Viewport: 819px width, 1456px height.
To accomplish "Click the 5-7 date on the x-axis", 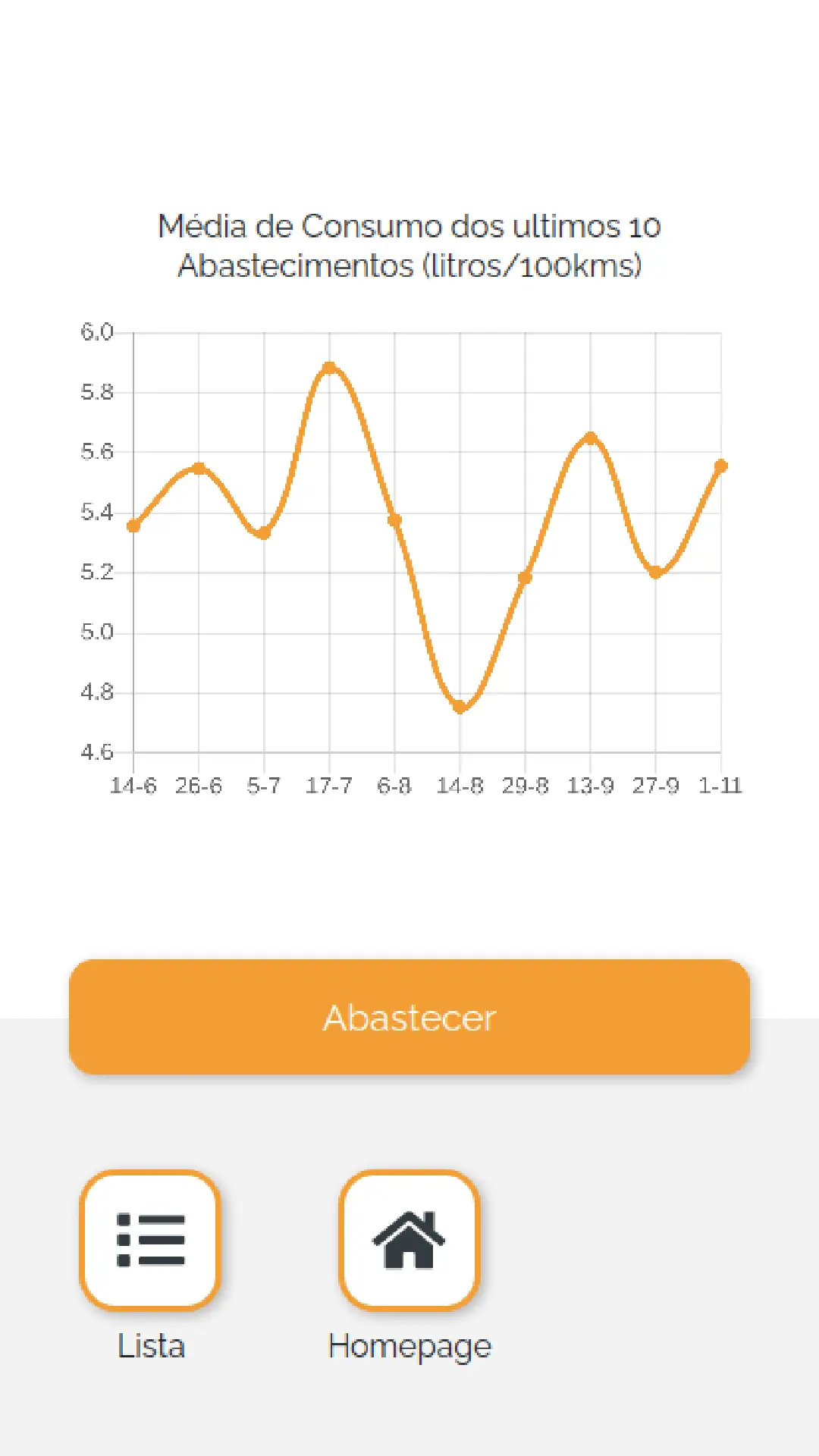I will tap(263, 786).
